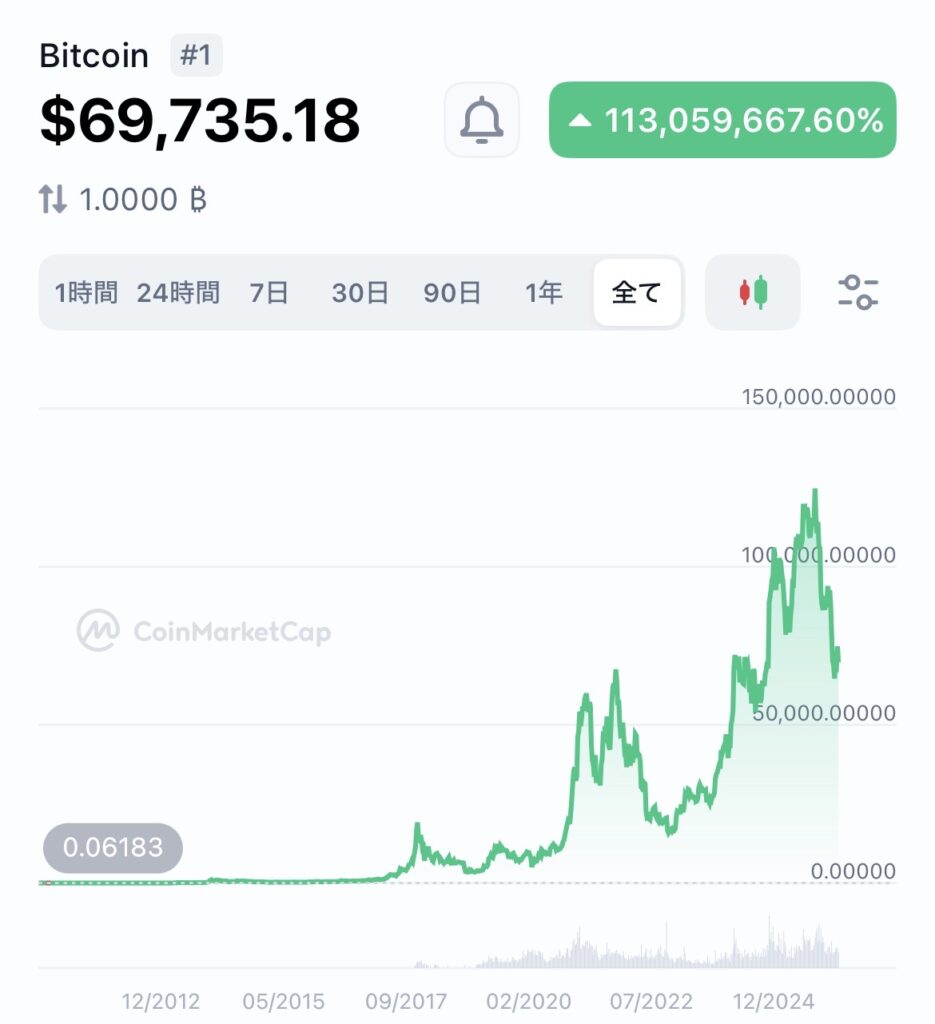This screenshot has height=1024, width=935.
Task: Select the 30日 range
Action: coord(360,293)
